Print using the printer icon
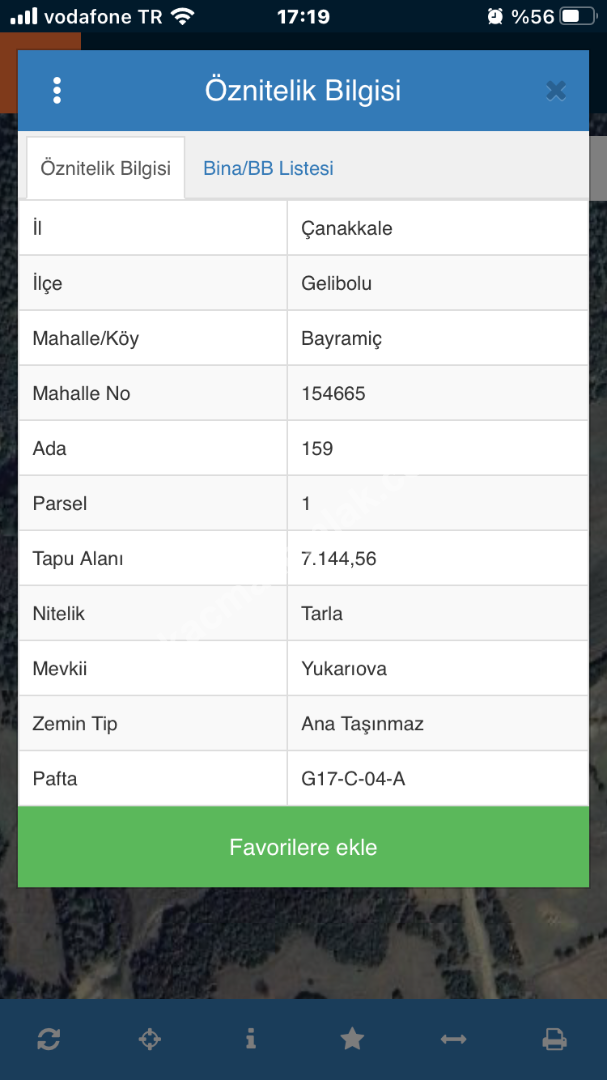The height and width of the screenshot is (1080, 607). (x=554, y=1039)
